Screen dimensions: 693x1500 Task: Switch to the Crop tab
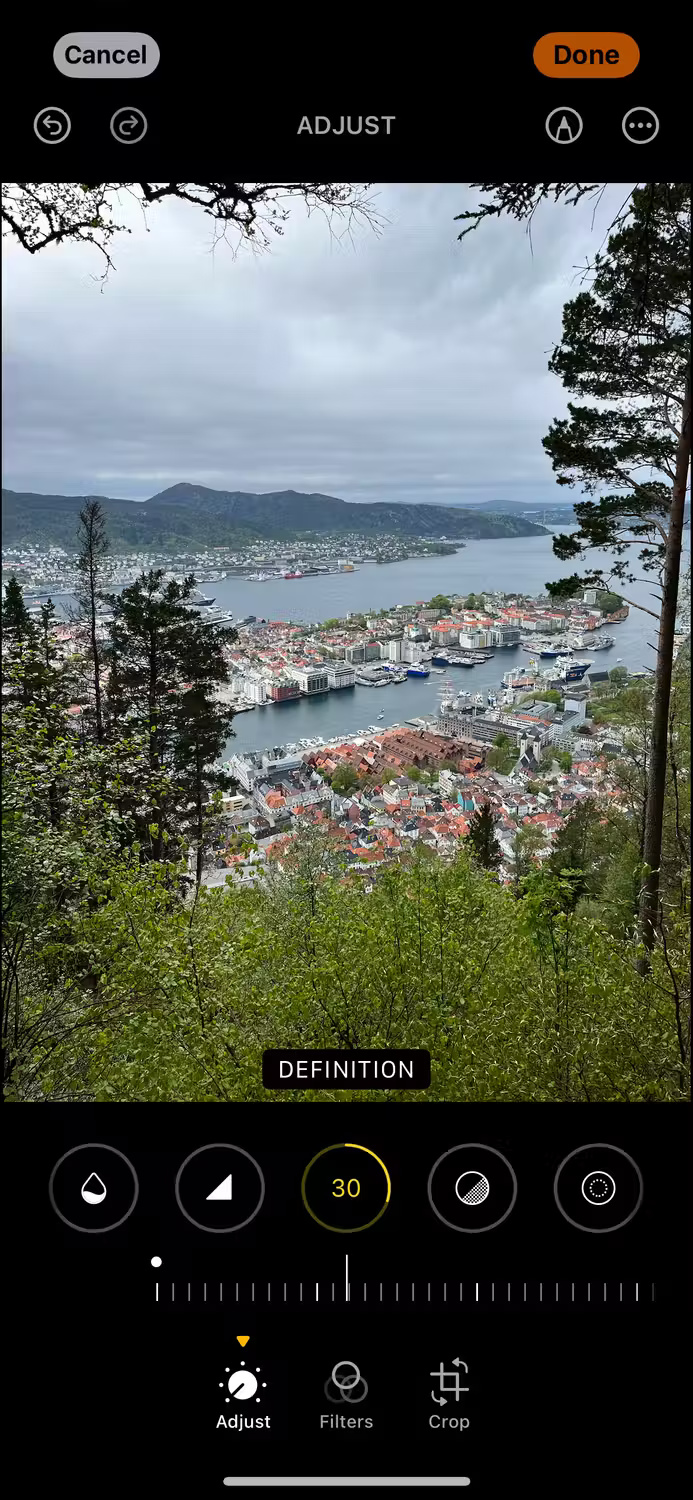449,1395
